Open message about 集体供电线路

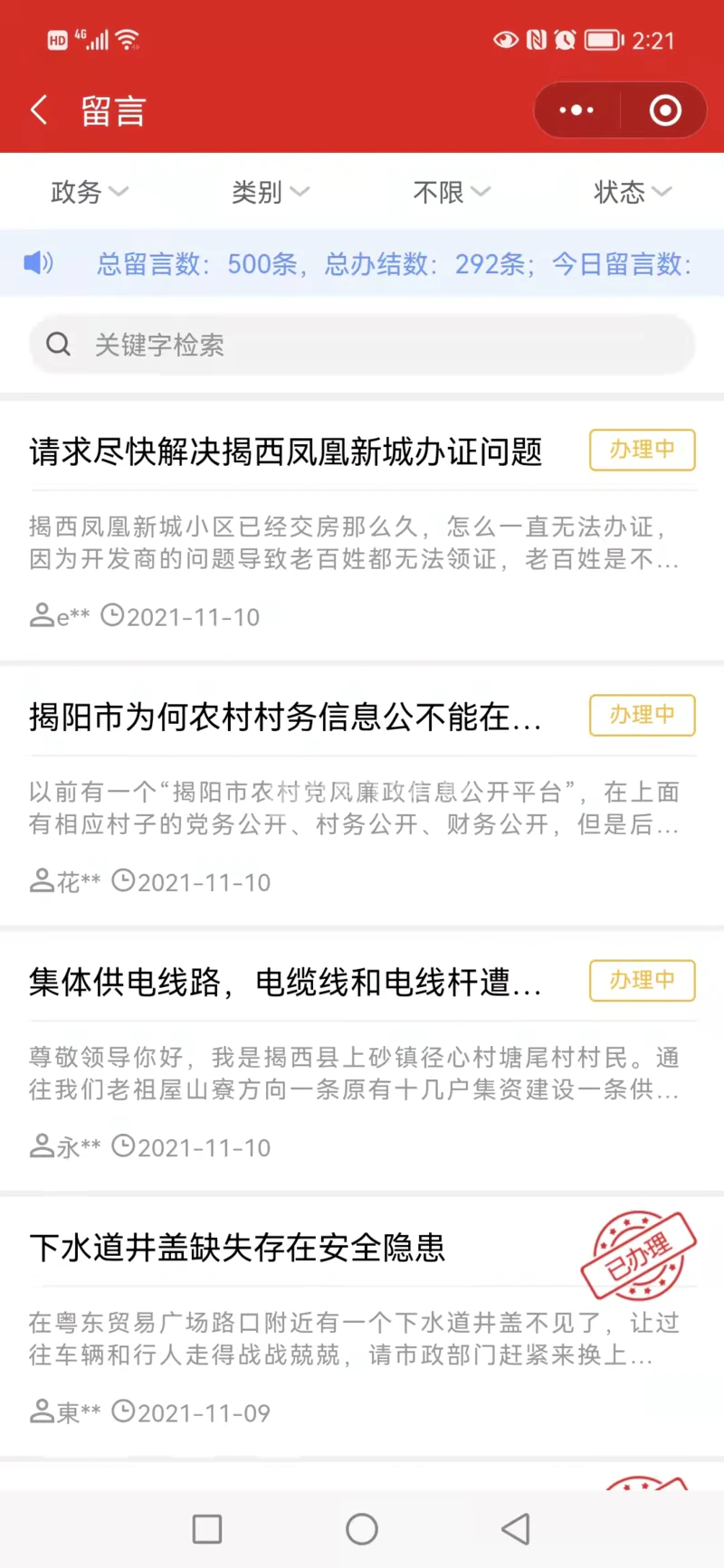click(x=286, y=982)
